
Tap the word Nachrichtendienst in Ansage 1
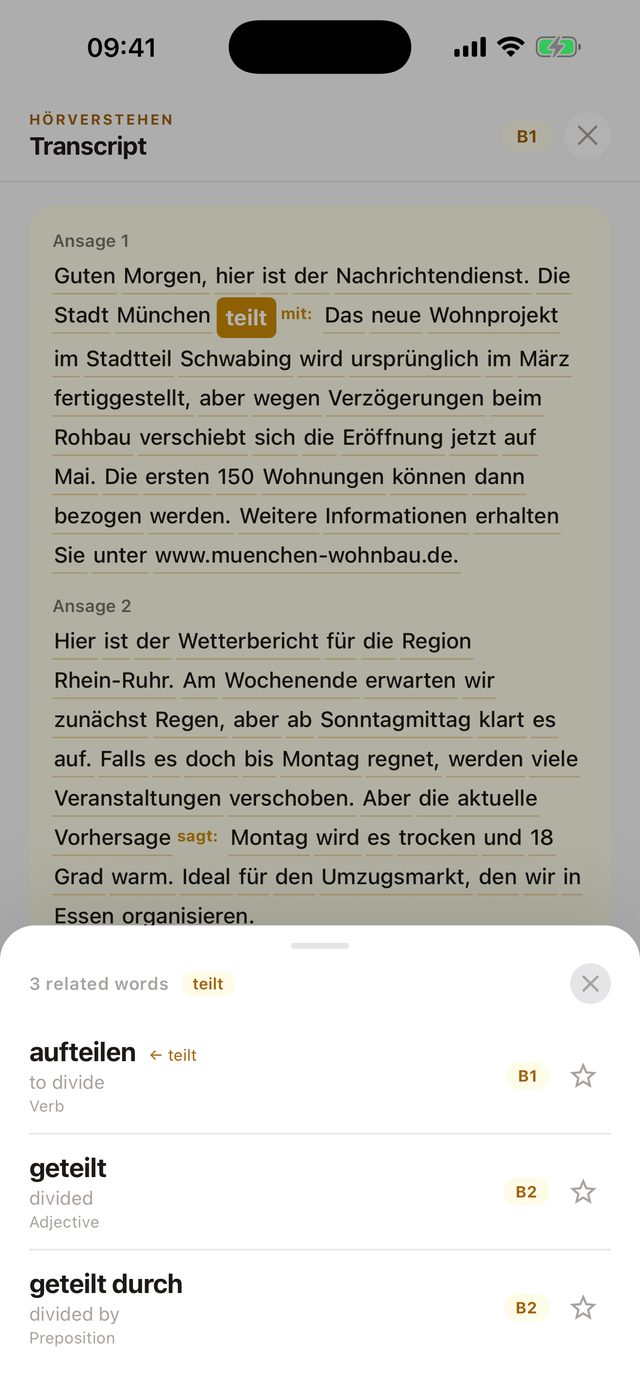433,276
